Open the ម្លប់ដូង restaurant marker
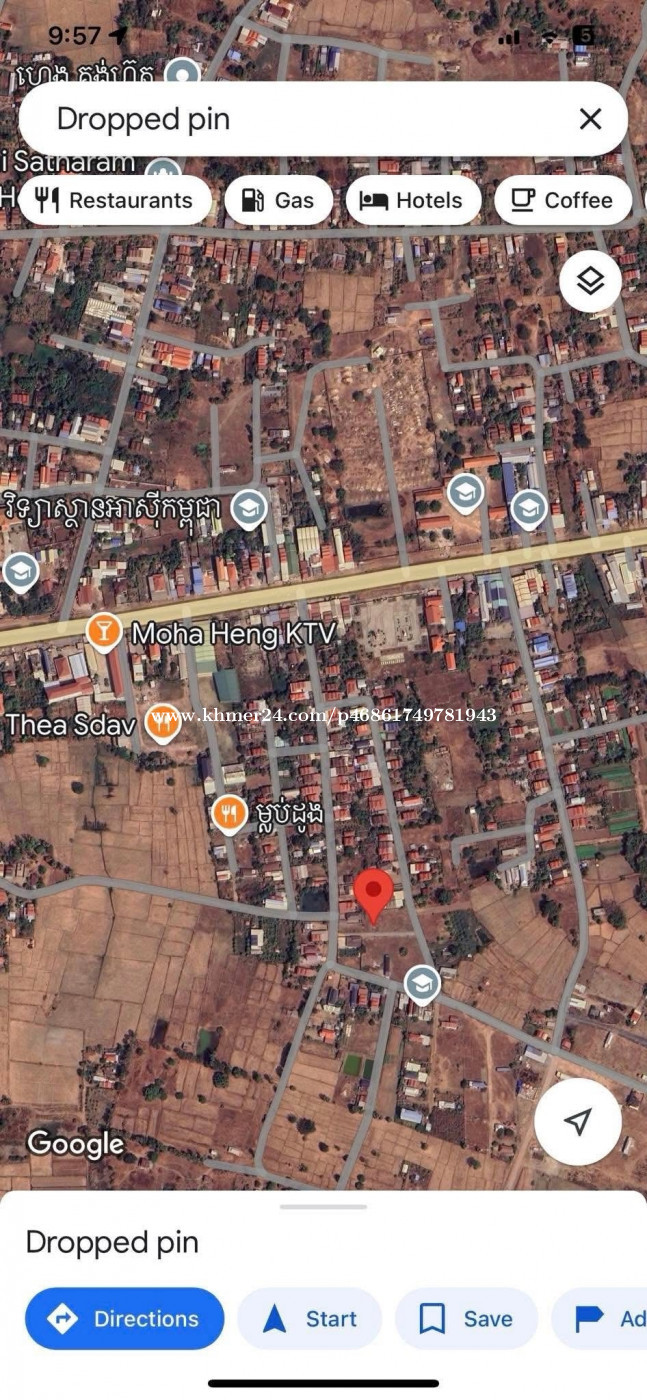Viewport: 647px width, 1400px height. pyautogui.click(x=230, y=814)
